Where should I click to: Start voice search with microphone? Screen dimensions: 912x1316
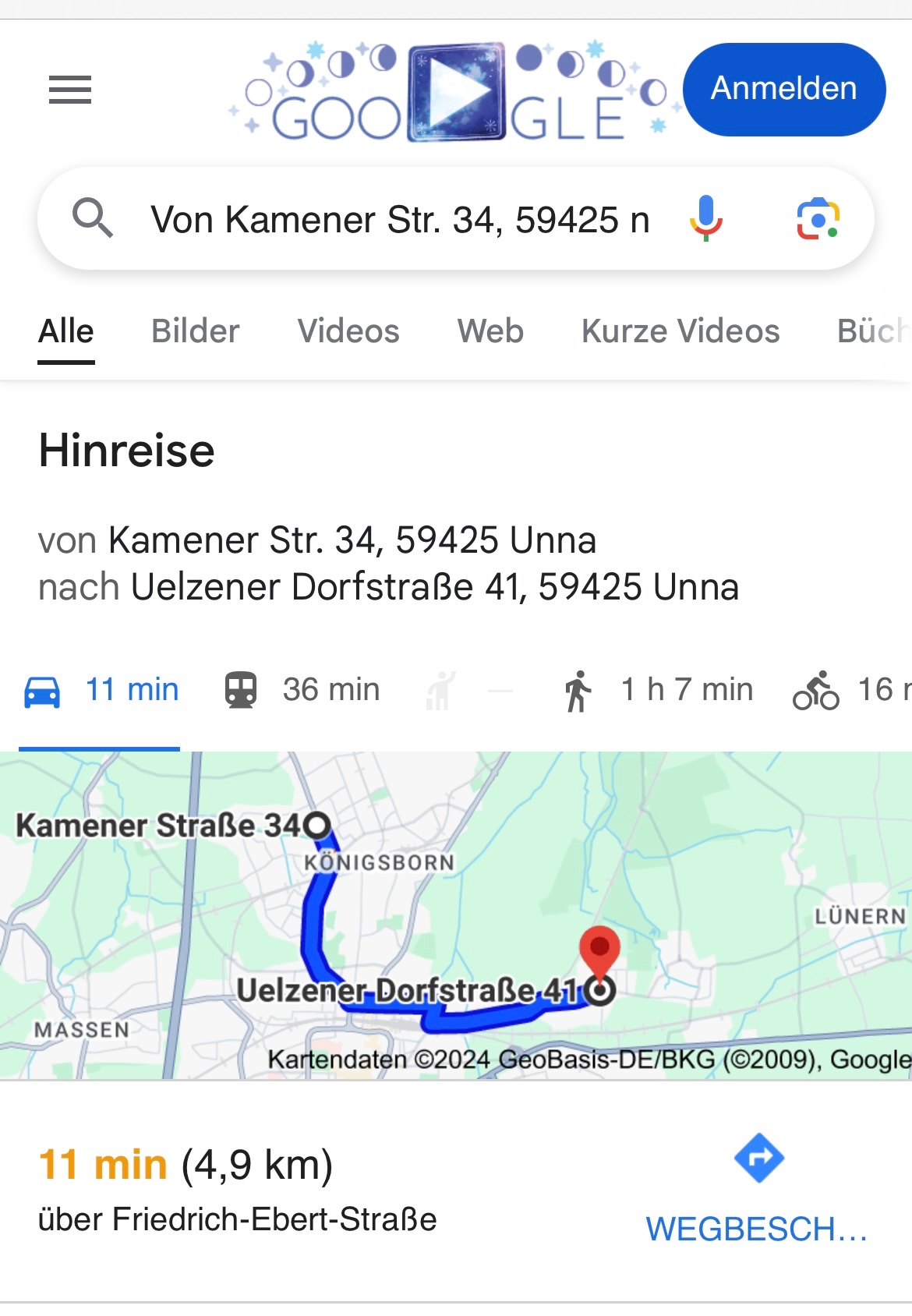coord(705,218)
